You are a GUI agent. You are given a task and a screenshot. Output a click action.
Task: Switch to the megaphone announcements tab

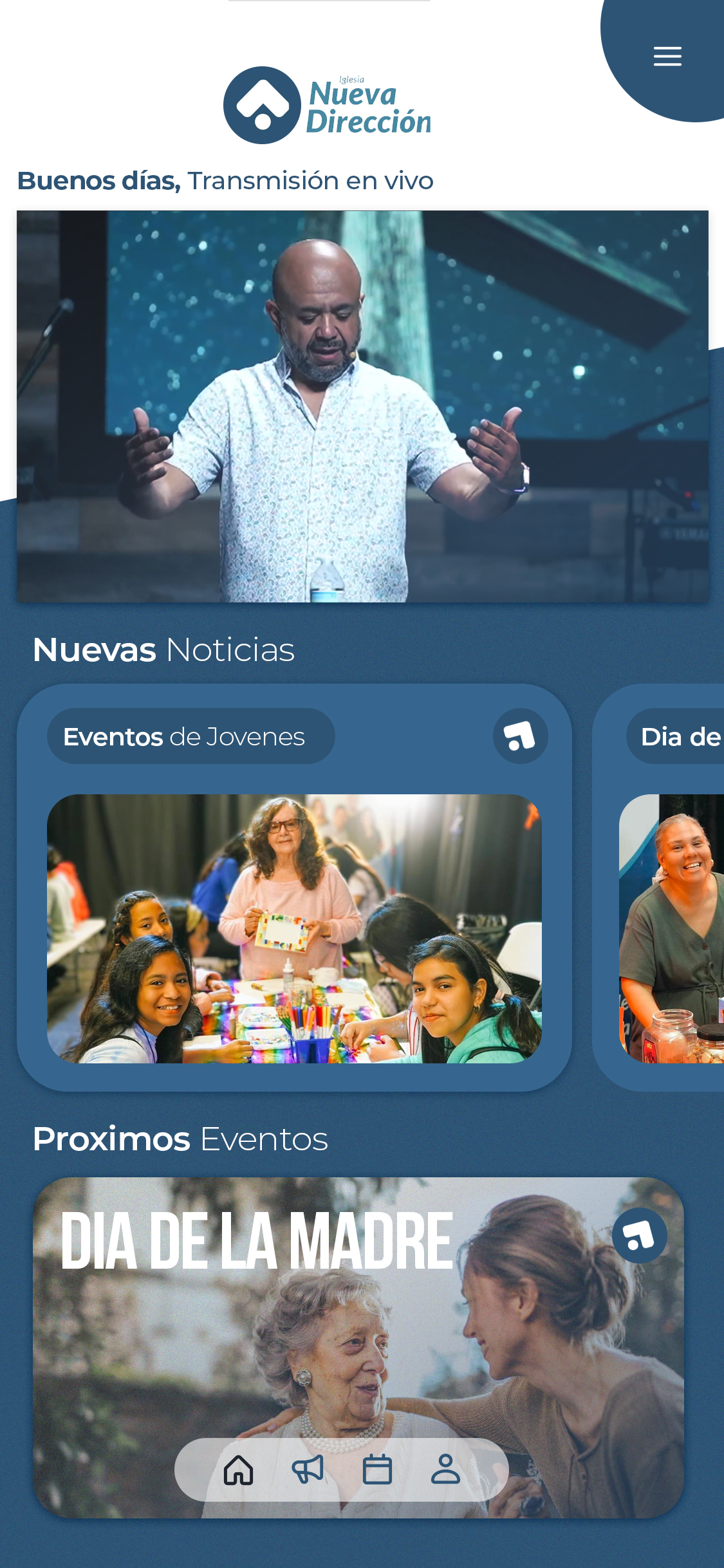tap(308, 1470)
